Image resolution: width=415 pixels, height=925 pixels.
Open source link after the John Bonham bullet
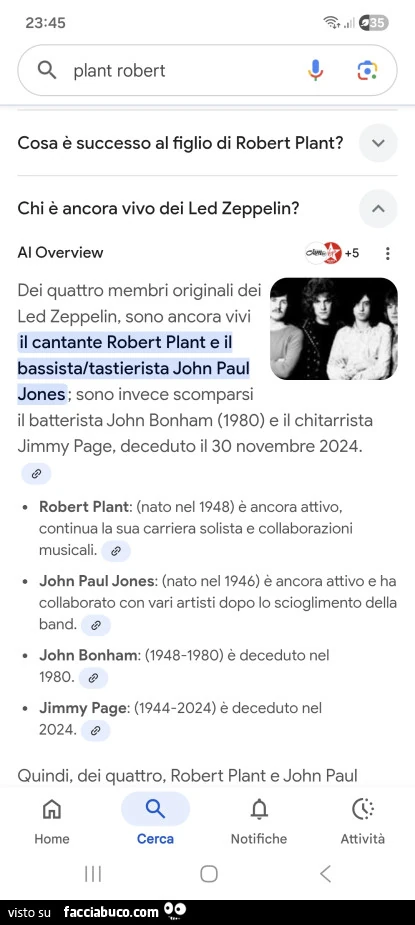pos(93,678)
